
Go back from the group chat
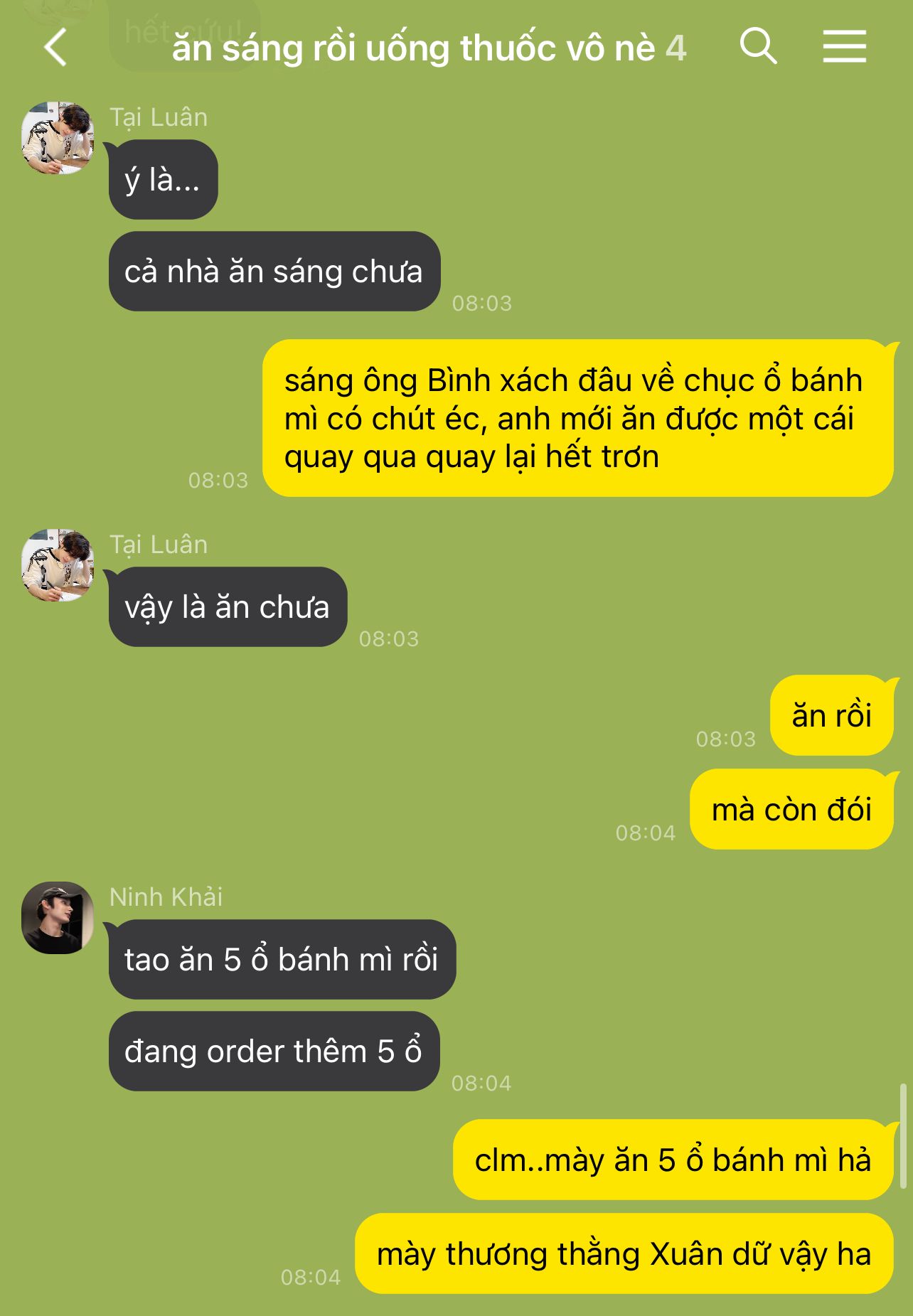pyautogui.click(x=55, y=48)
